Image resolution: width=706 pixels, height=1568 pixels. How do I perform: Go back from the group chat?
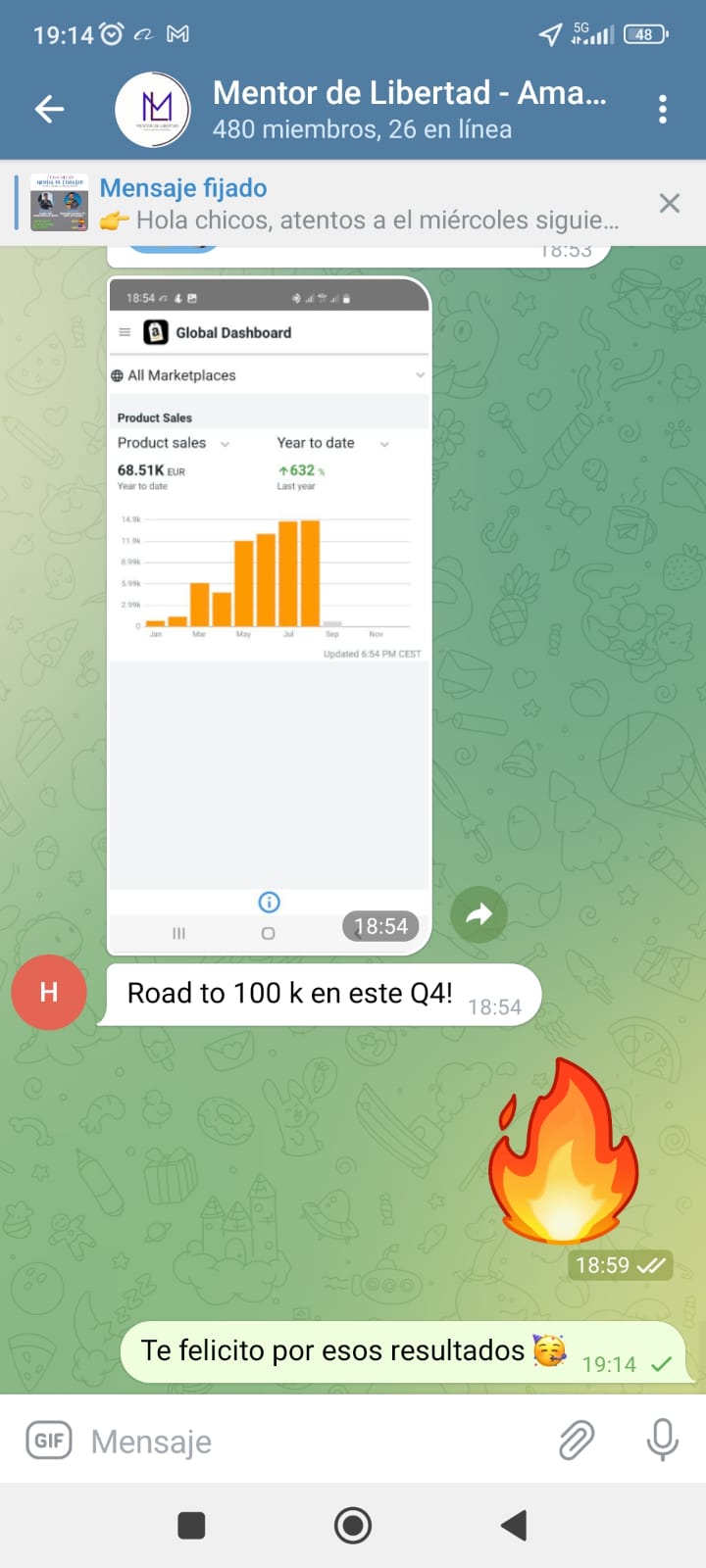tap(49, 109)
